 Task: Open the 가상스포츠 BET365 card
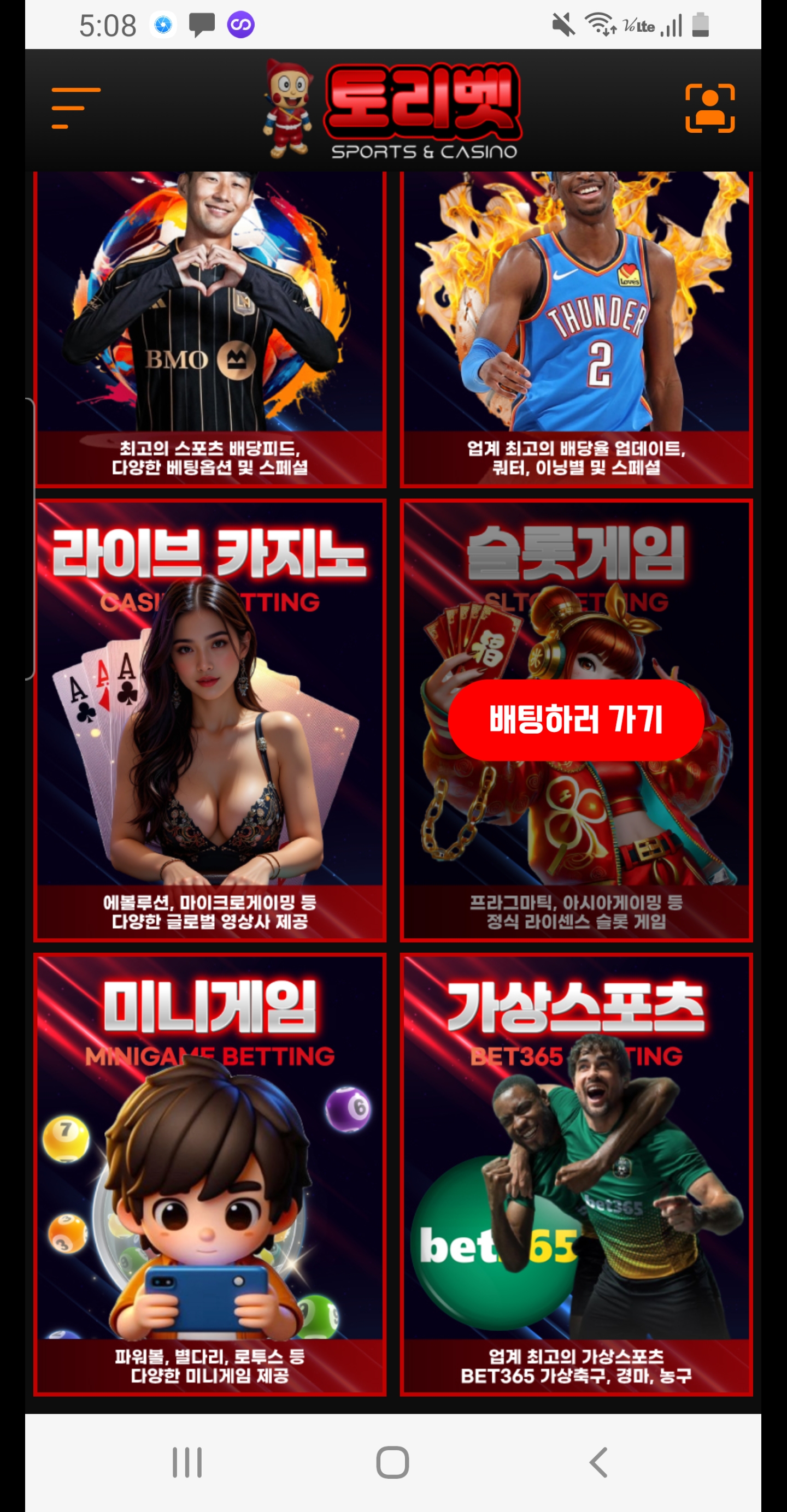(575, 1174)
